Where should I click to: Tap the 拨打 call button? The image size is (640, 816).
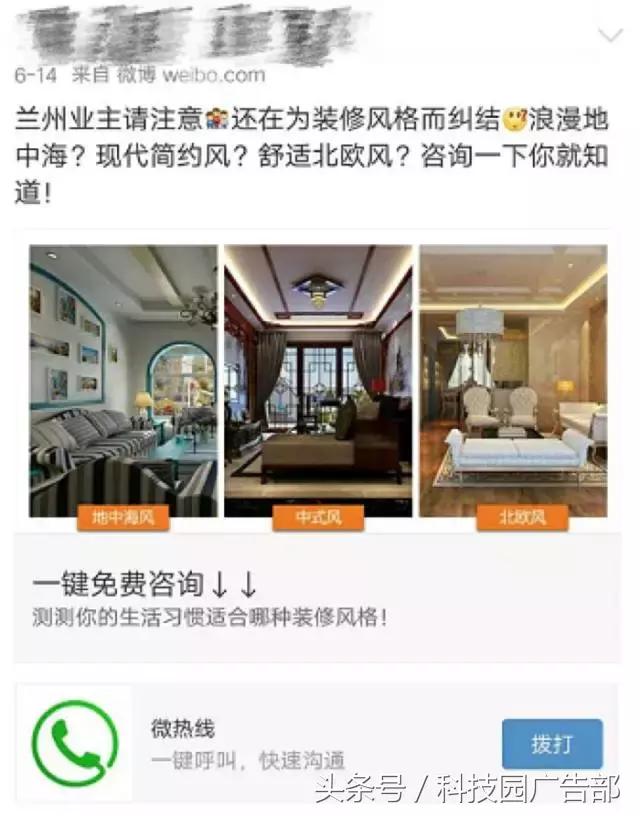coord(552,744)
